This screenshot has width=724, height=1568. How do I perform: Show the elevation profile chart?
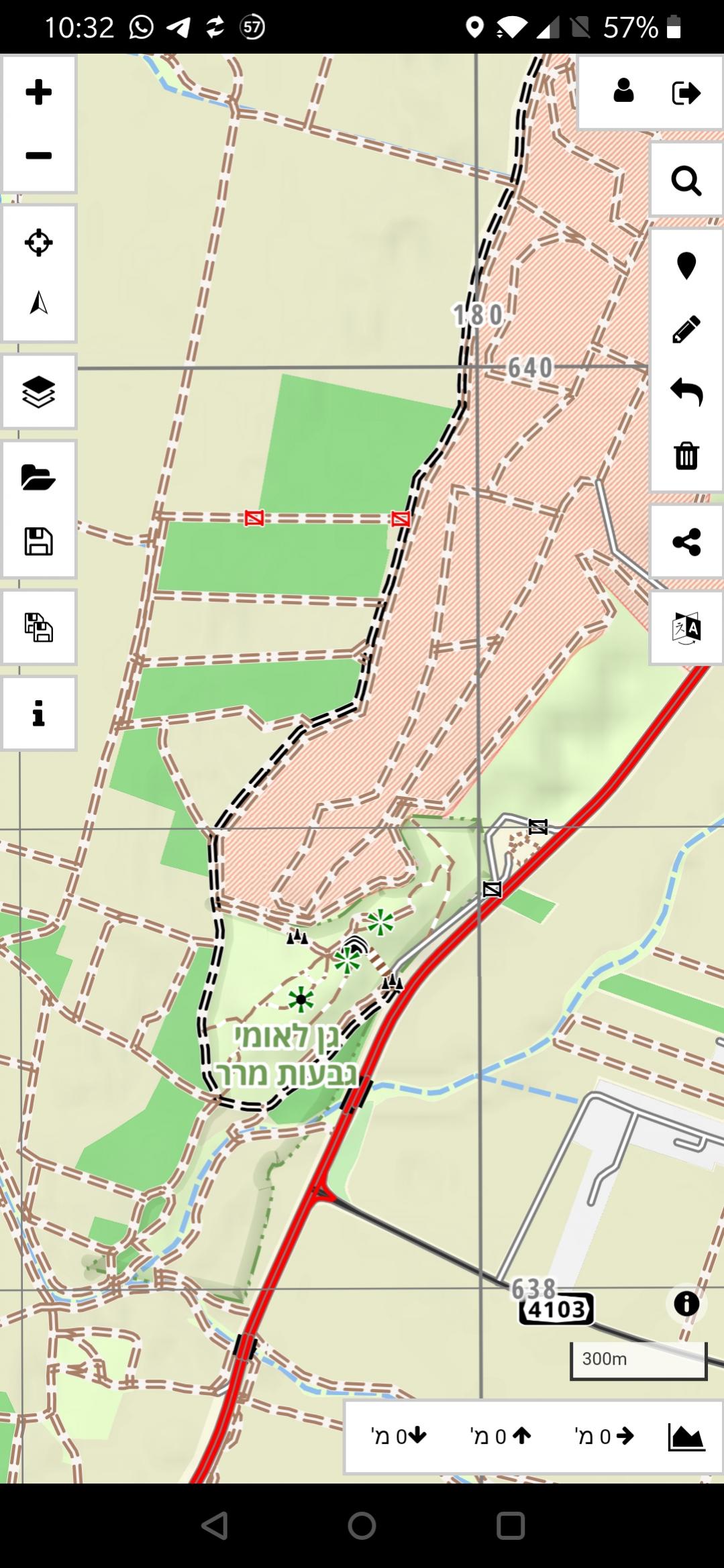pyautogui.click(x=686, y=1437)
